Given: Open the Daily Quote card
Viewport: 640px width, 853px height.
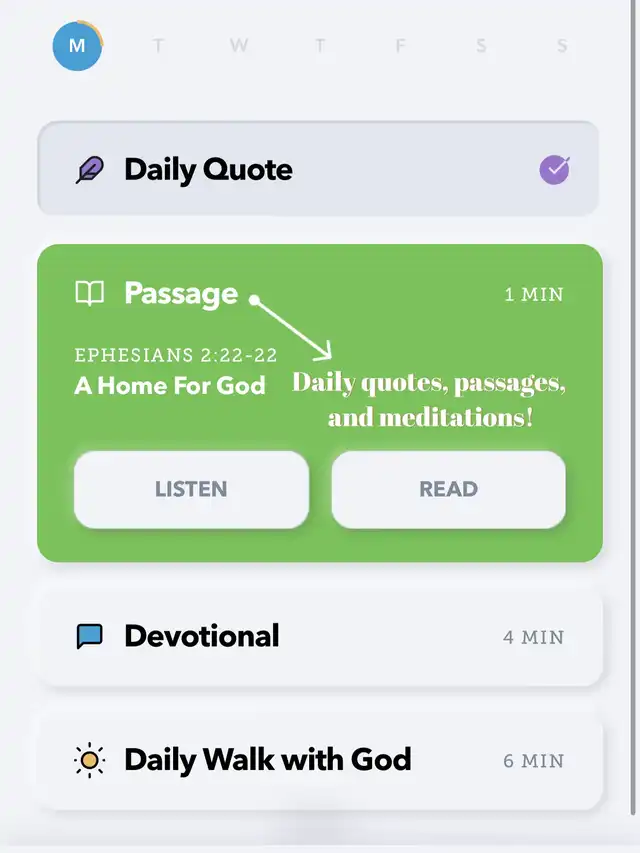Looking at the screenshot, I should (318, 169).
